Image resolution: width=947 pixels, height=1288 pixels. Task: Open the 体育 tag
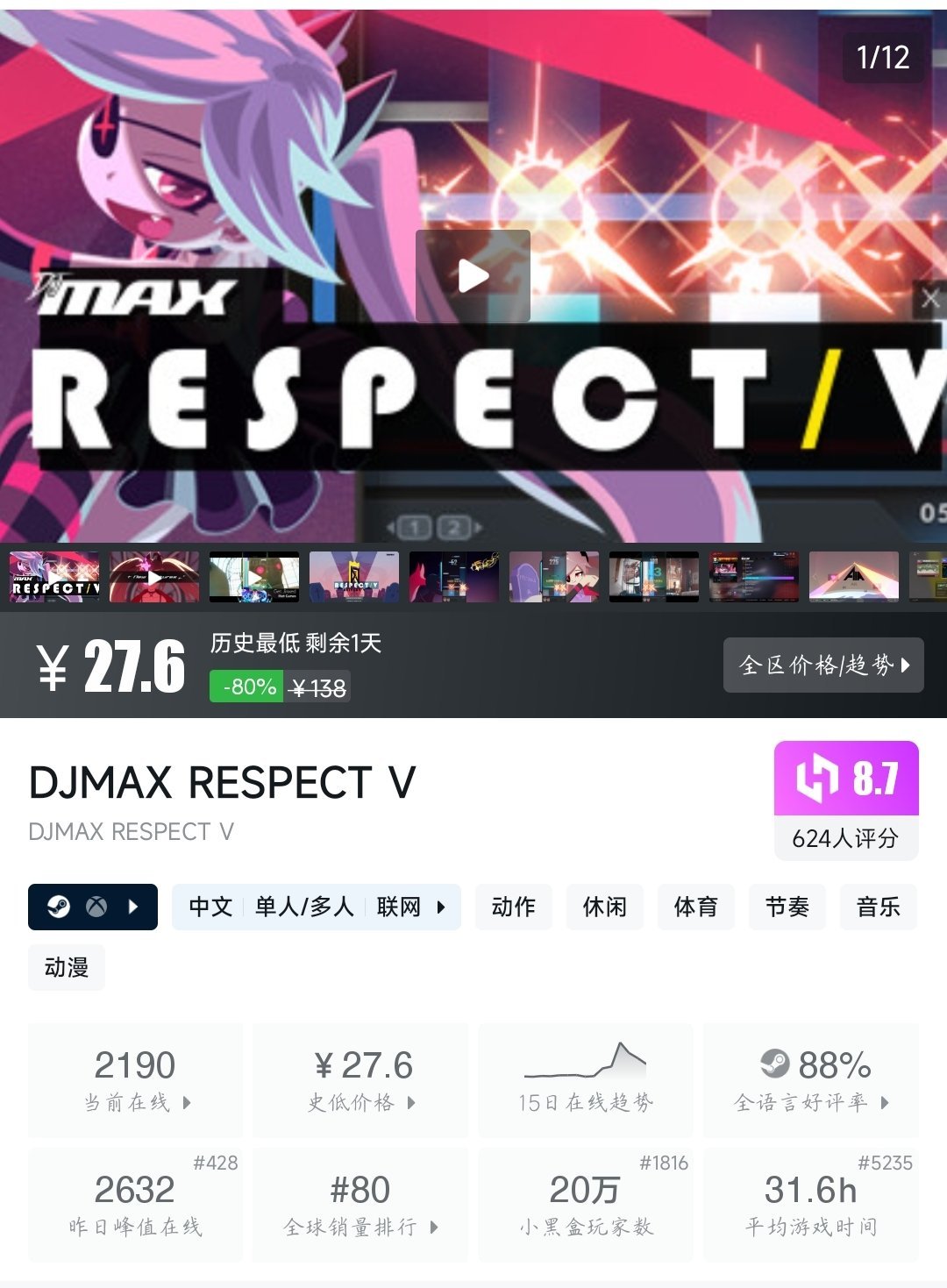click(x=696, y=907)
